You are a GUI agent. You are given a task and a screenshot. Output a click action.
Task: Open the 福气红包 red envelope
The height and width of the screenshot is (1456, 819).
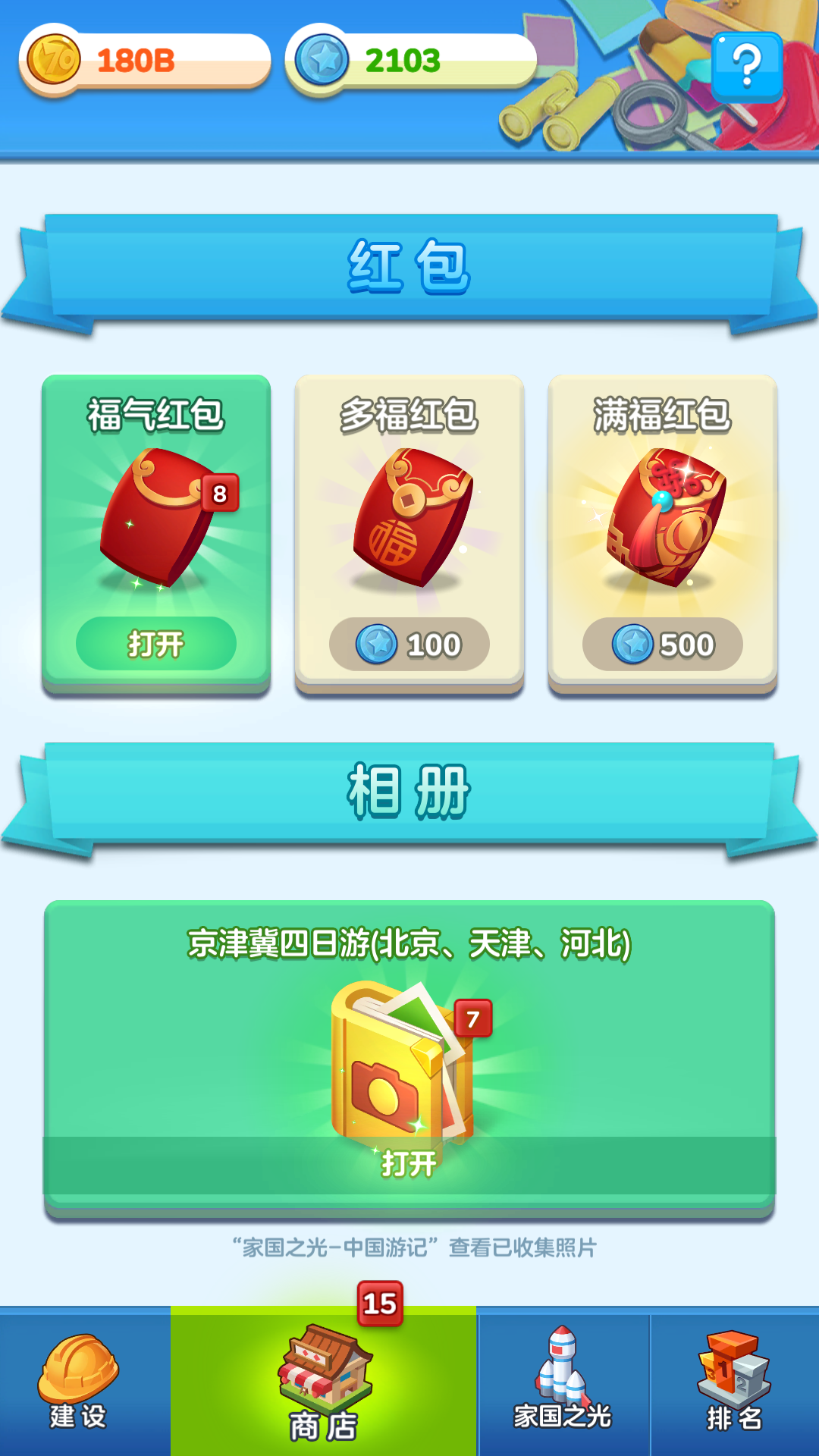coord(155,644)
